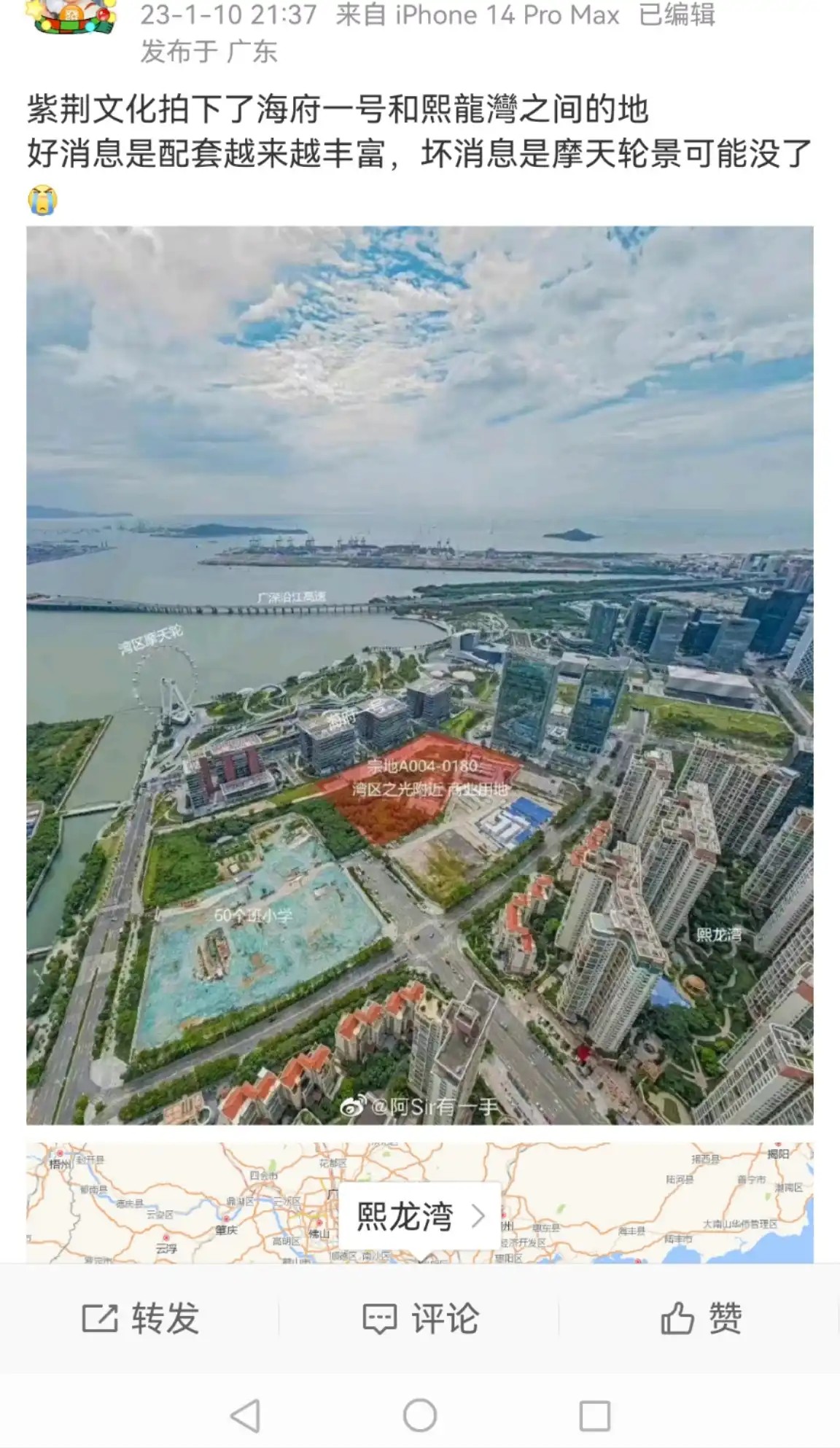840x1448 pixels.
Task: Return to the home screen
Action: [x=420, y=1416]
